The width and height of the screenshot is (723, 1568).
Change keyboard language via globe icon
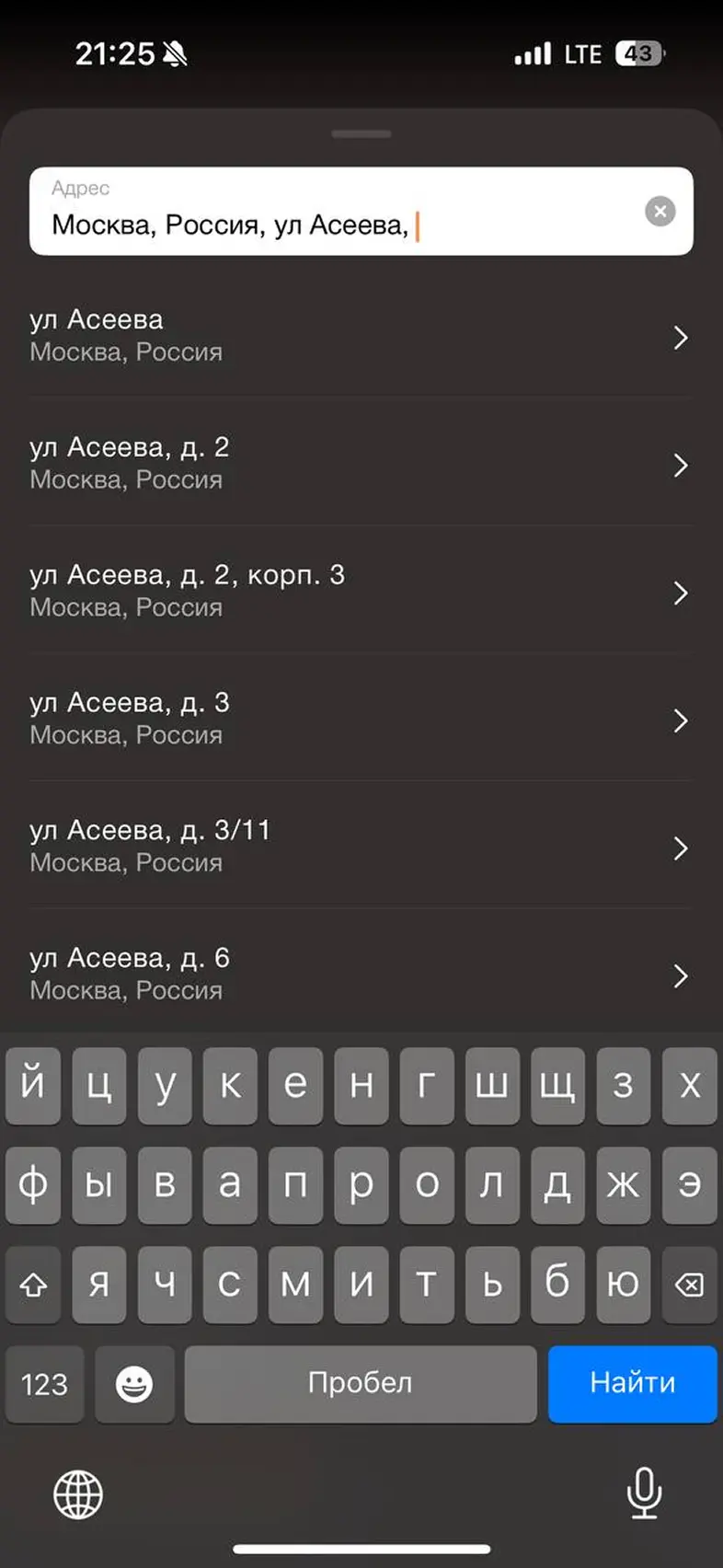(x=78, y=1494)
